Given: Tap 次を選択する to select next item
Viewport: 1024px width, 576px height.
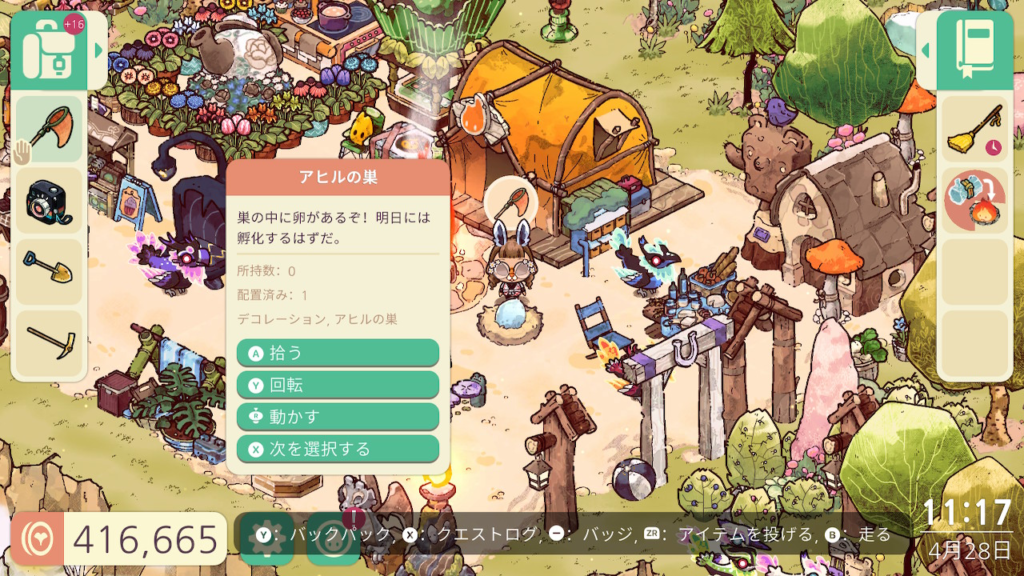Looking at the screenshot, I should pyautogui.click(x=338, y=449).
